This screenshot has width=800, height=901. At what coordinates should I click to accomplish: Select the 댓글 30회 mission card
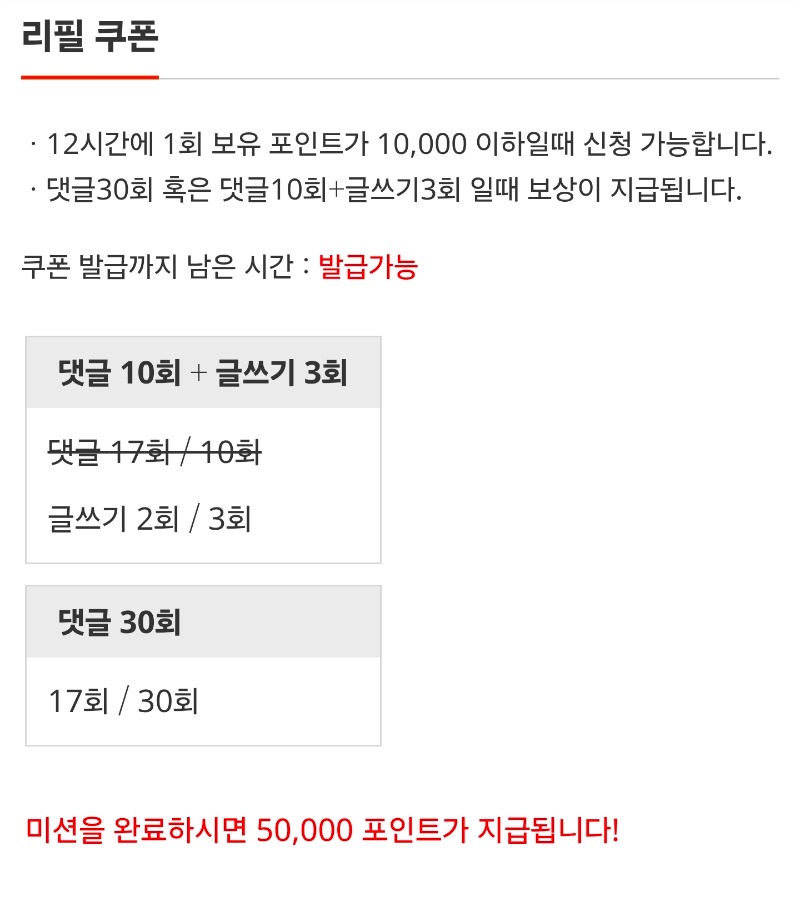tap(203, 665)
